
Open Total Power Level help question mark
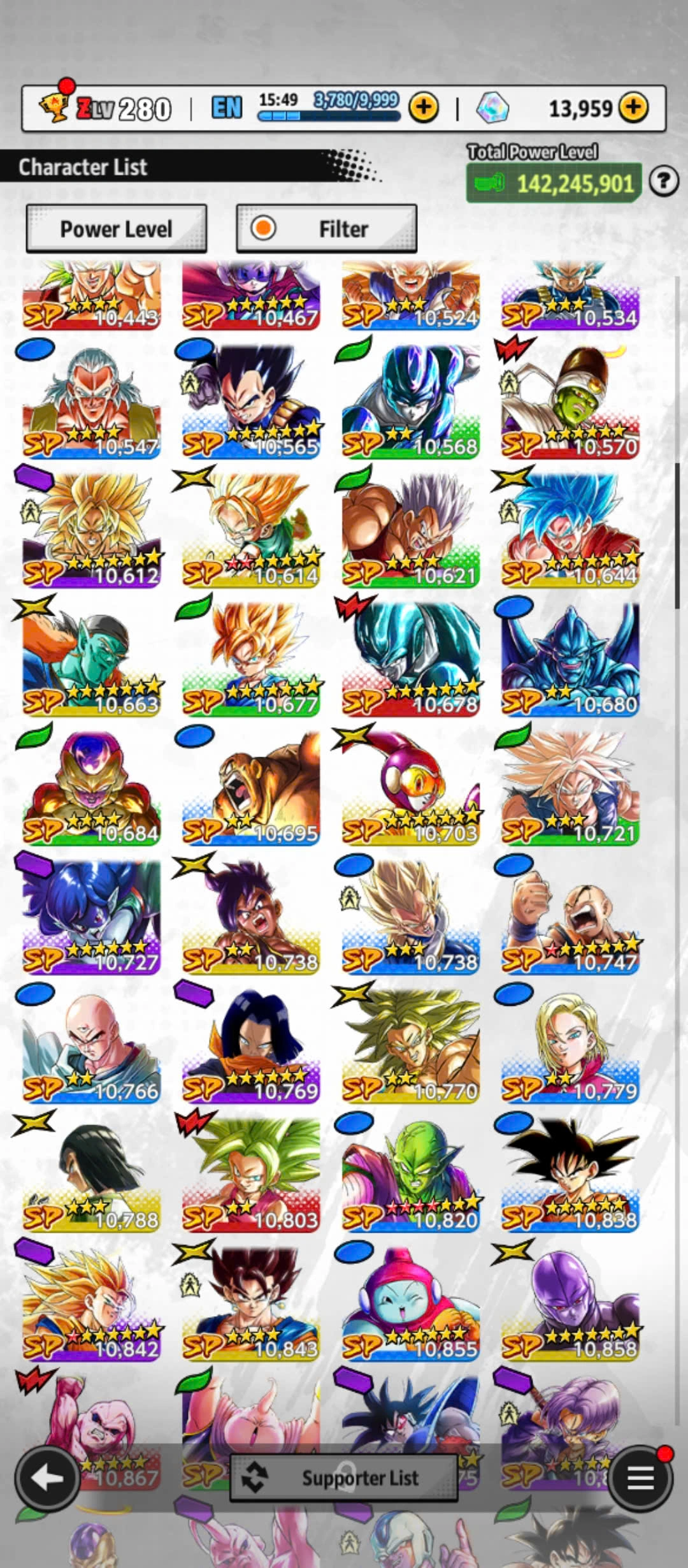pyautogui.click(x=663, y=182)
